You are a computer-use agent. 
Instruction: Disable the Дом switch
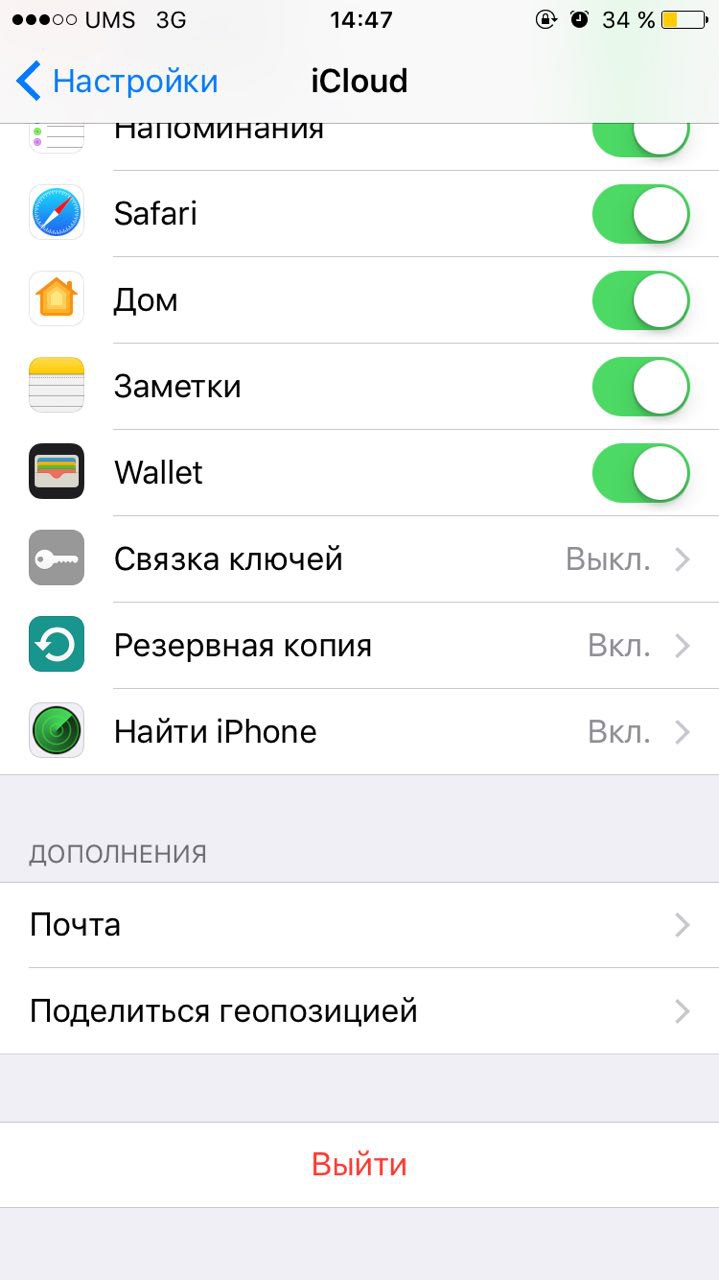[641, 300]
